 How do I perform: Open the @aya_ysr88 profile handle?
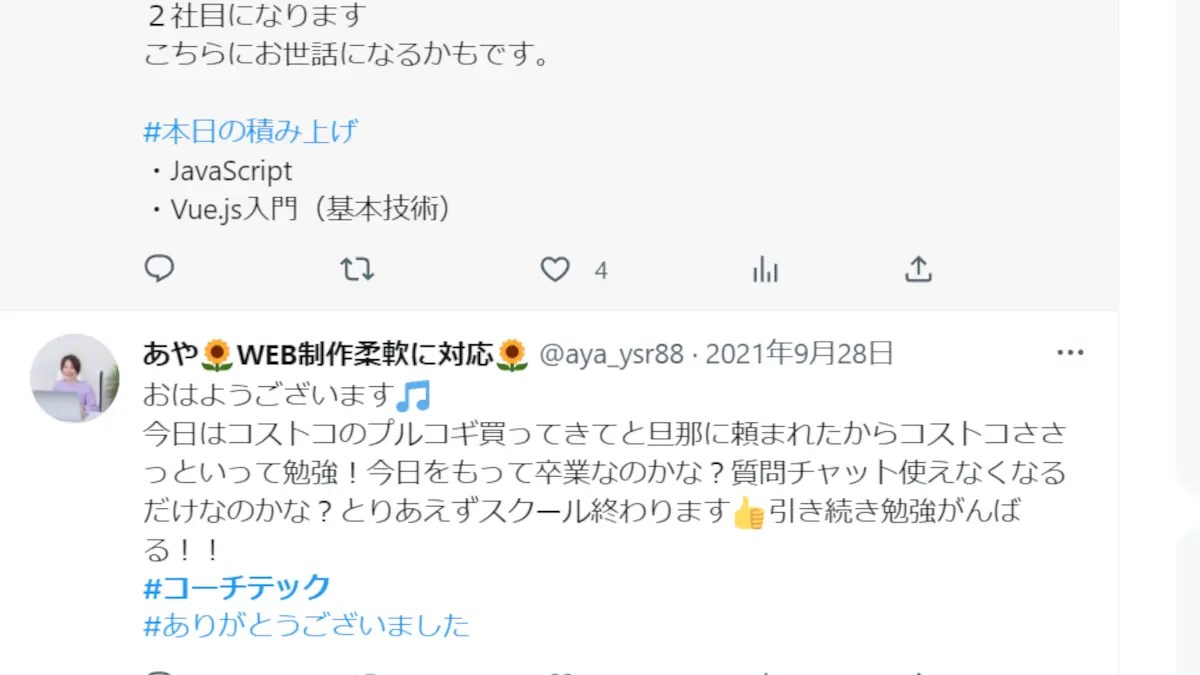(611, 354)
